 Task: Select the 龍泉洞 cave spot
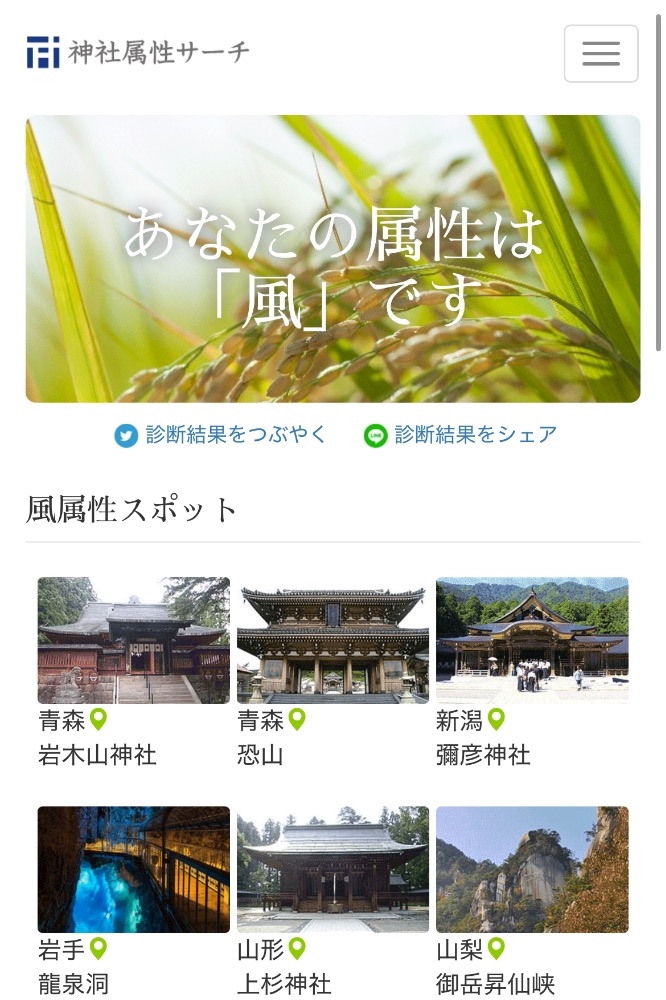pos(133,901)
